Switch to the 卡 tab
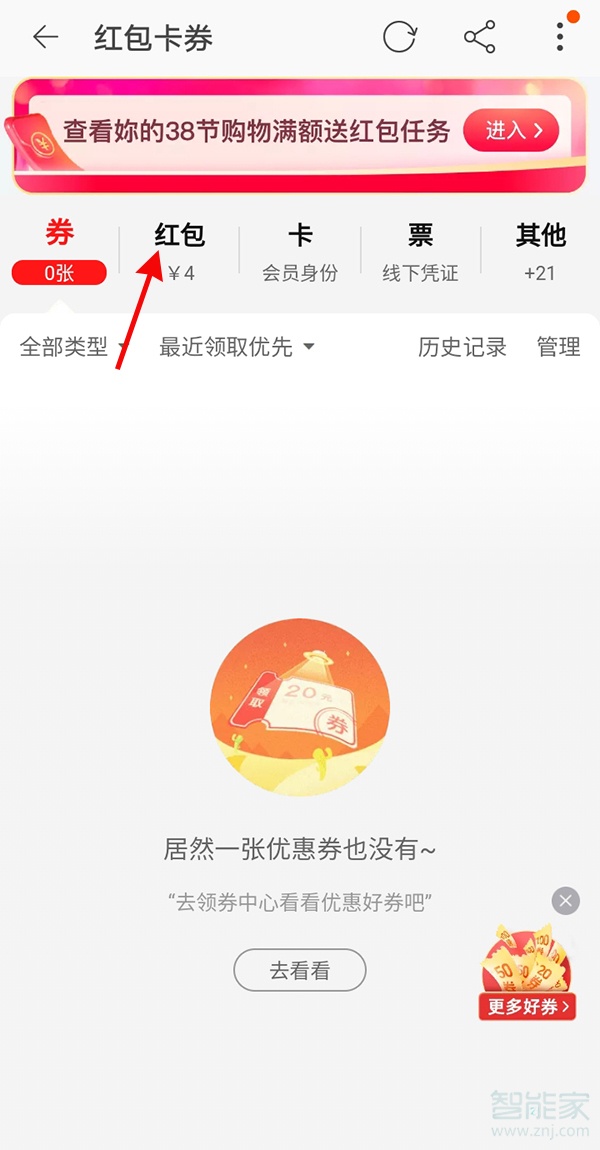 pos(300,251)
